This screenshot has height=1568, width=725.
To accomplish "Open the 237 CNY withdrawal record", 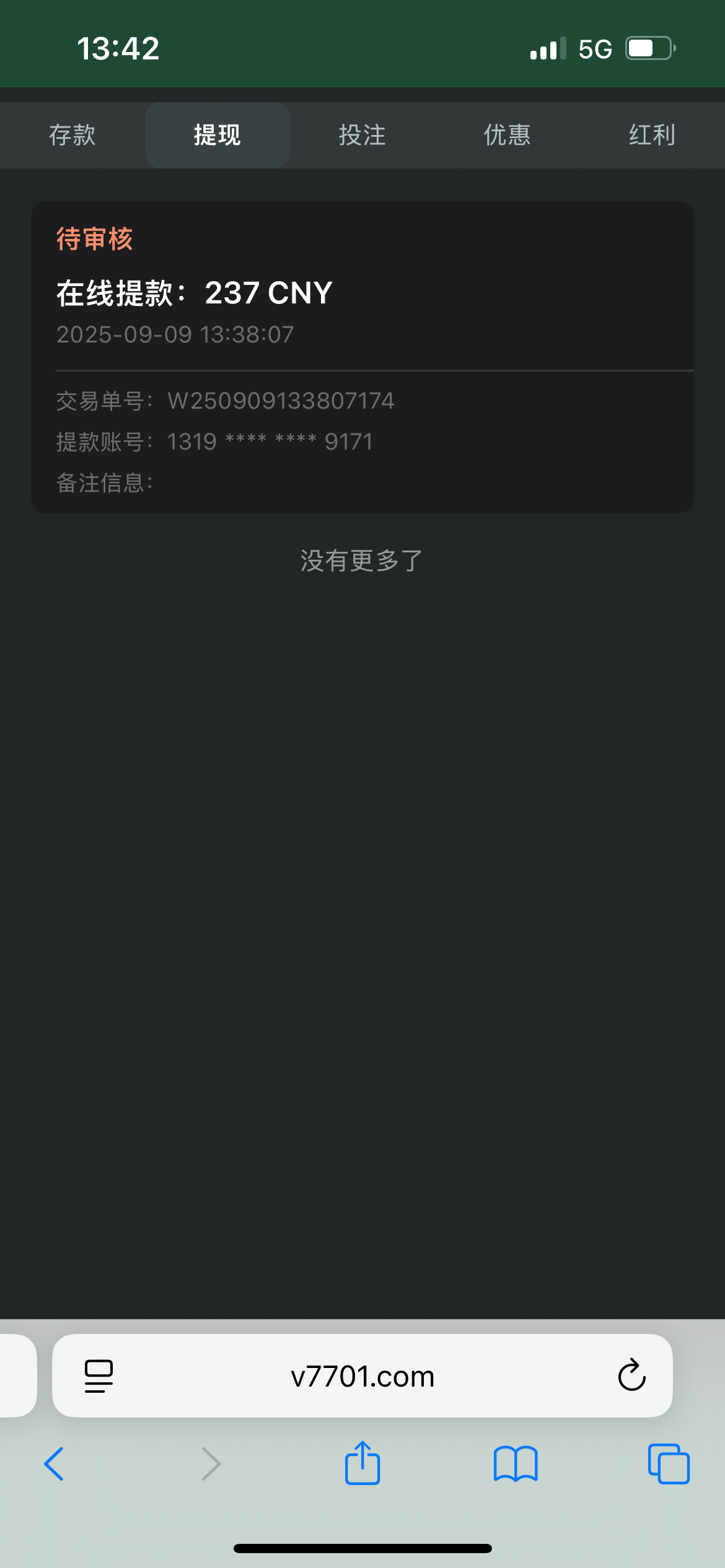I will (362, 356).
